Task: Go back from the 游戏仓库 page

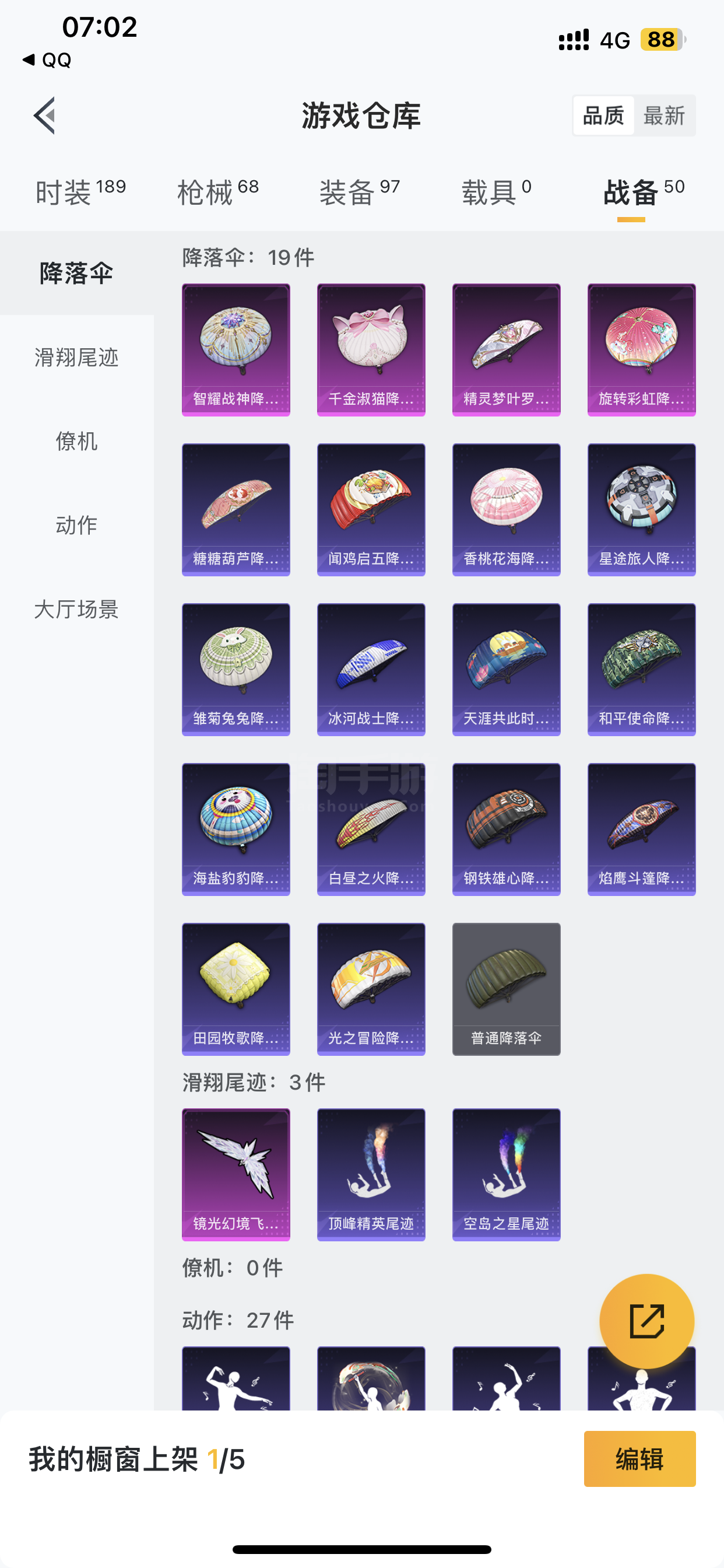Action: point(44,115)
